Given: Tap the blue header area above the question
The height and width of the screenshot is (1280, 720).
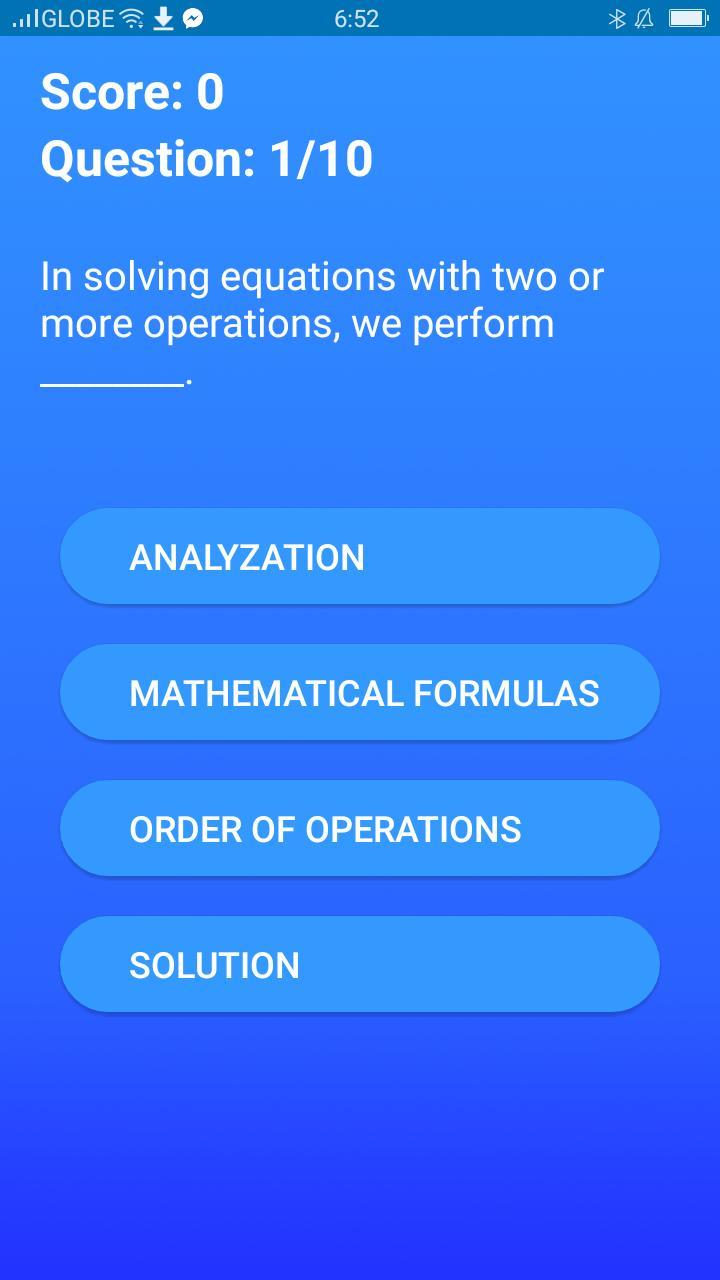Looking at the screenshot, I should [x=360, y=215].
